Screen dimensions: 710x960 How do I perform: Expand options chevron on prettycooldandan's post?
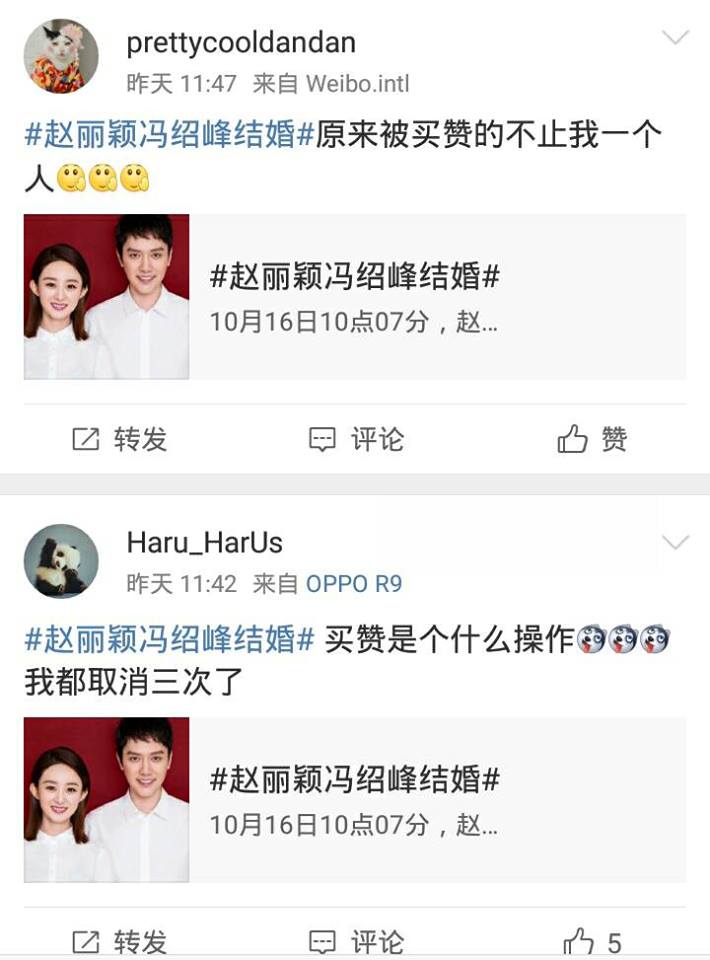pyautogui.click(x=676, y=38)
